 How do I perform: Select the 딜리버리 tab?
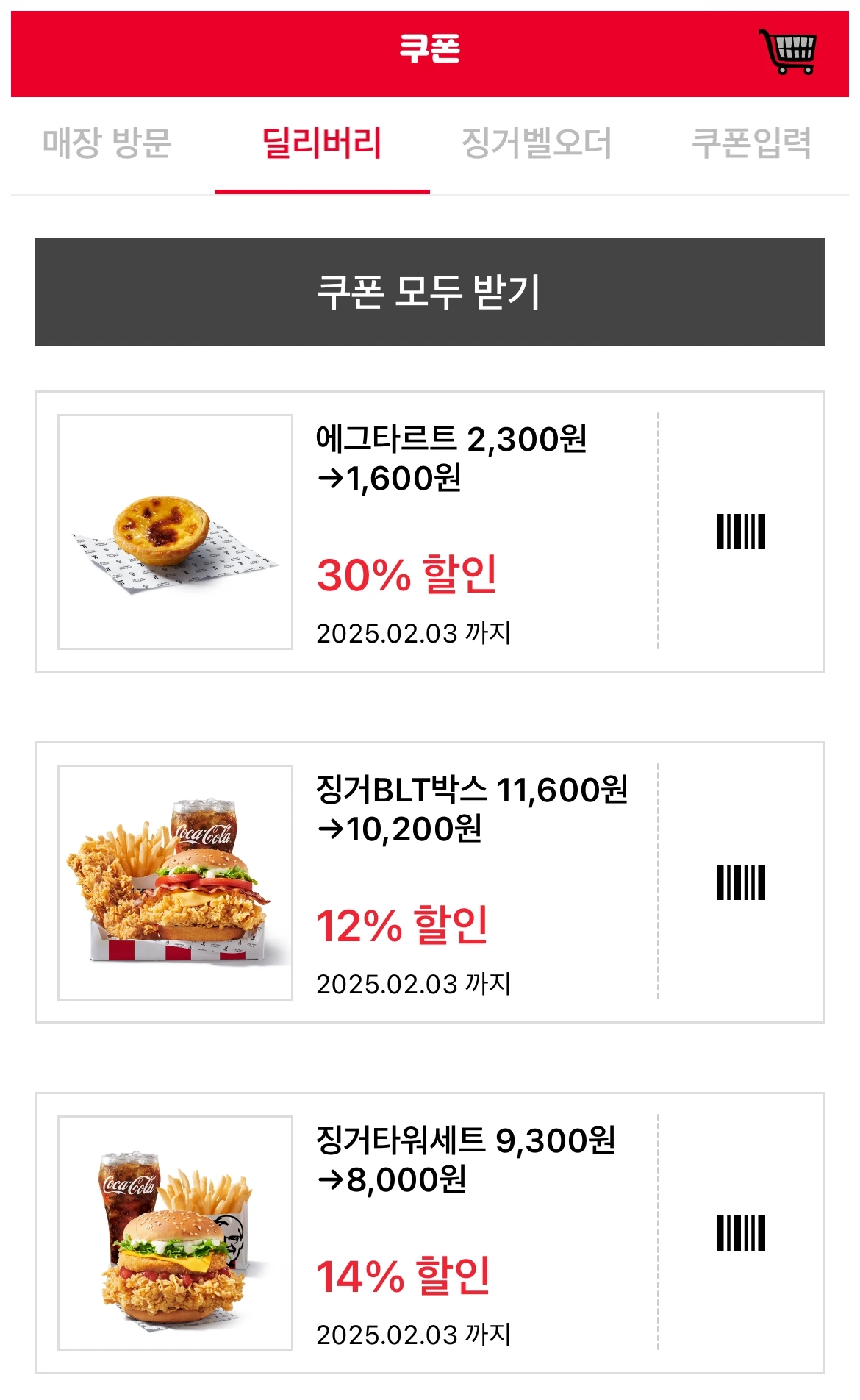point(322,143)
